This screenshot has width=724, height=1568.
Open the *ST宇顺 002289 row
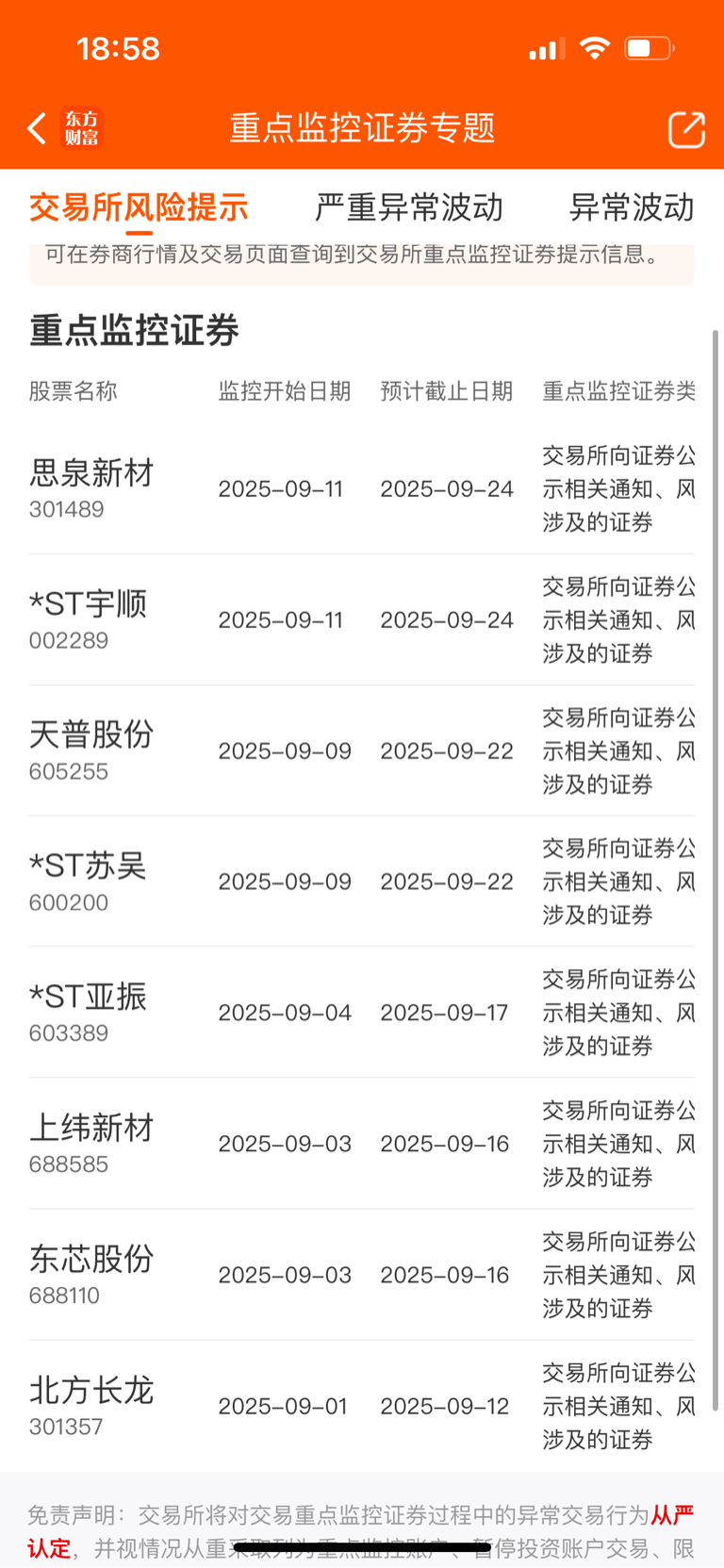pyautogui.click(x=362, y=619)
